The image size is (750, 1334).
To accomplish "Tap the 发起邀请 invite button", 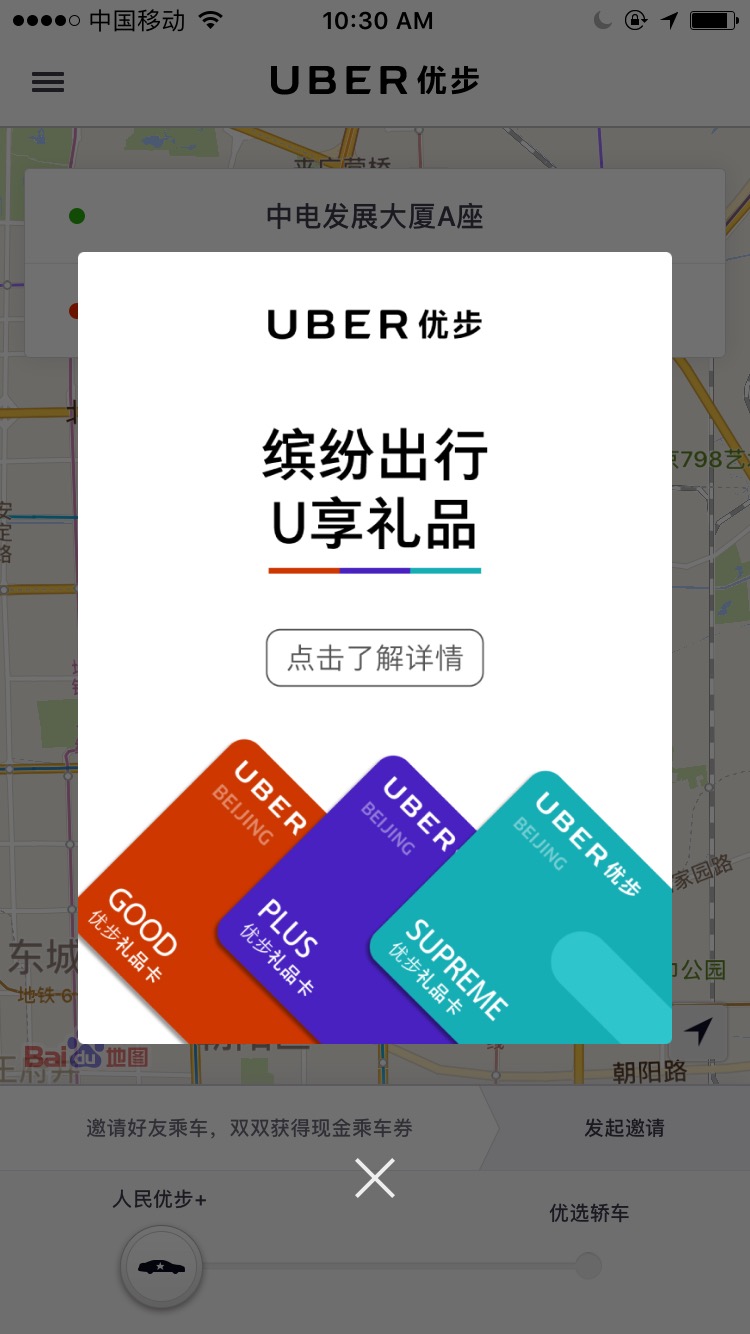I will point(625,1128).
